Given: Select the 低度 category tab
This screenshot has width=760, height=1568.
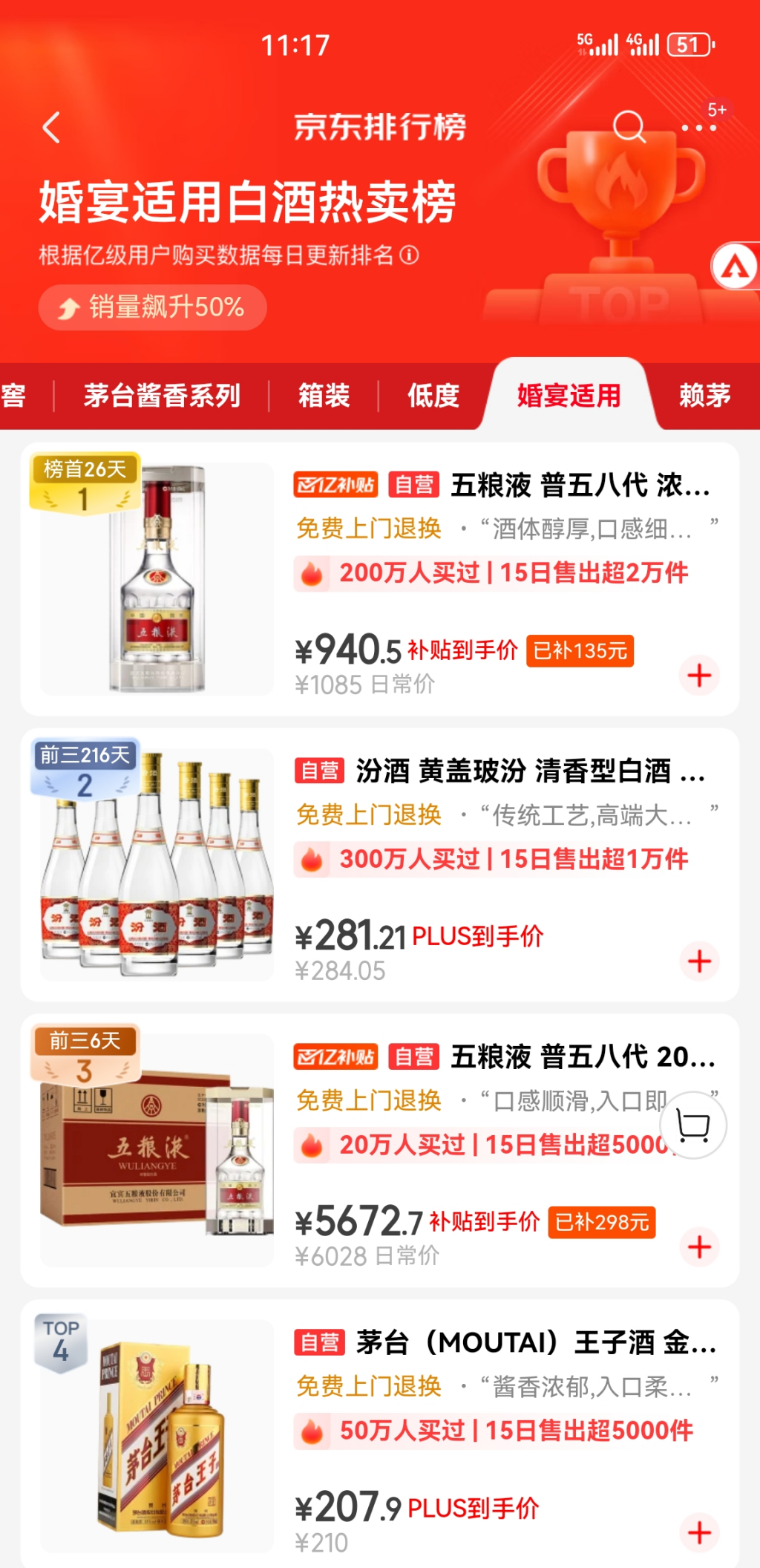Looking at the screenshot, I should click(433, 396).
